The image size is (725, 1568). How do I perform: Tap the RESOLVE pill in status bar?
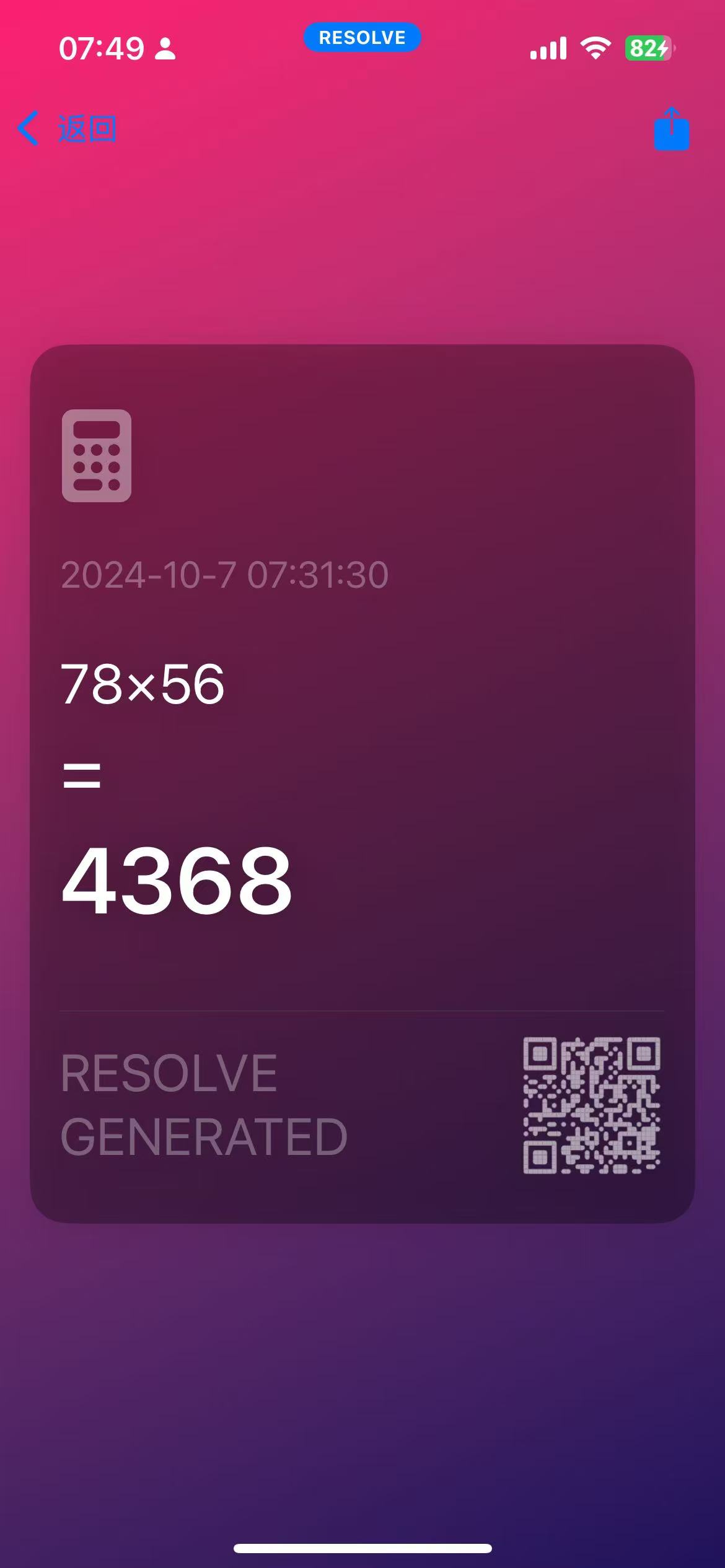(x=362, y=38)
